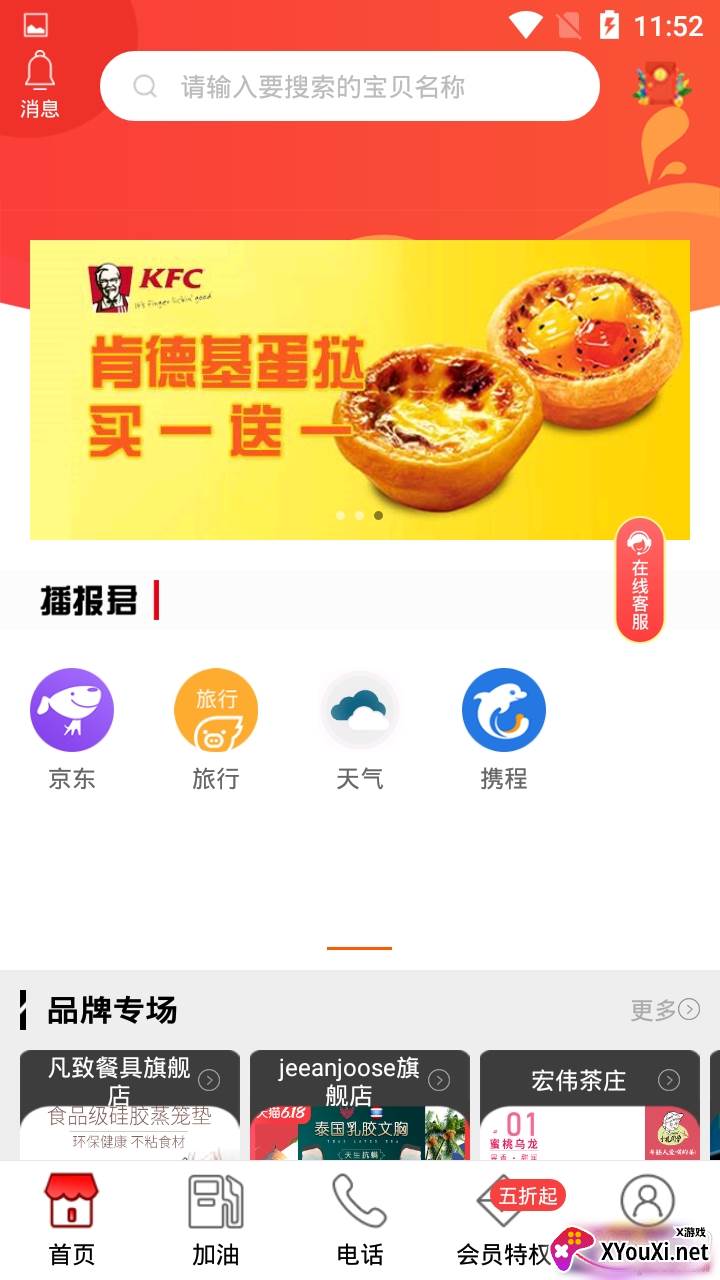Image resolution: width=720 pixels, height=1280 pixels.
Task: Go to the 电话 tab
Action: coord(360,1220)
